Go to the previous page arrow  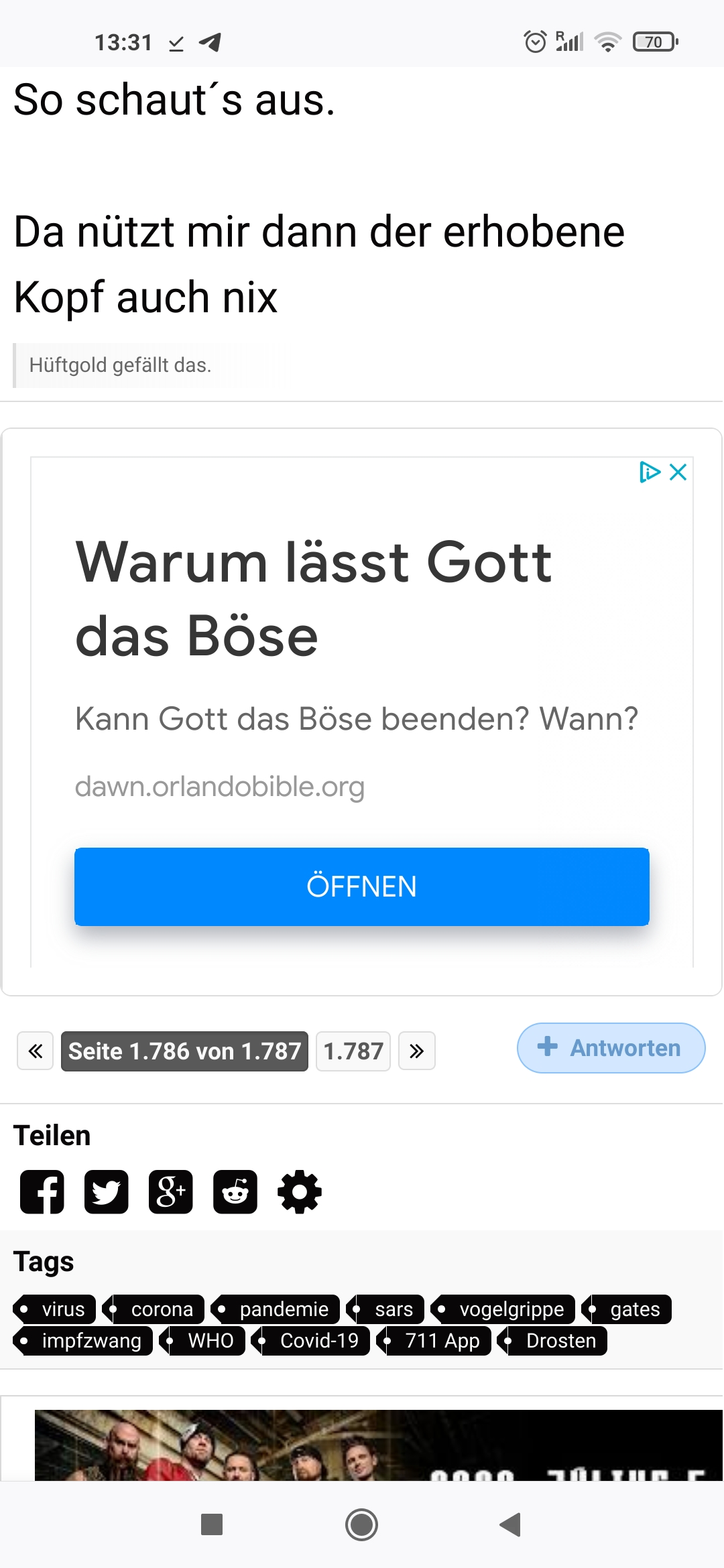pos(36,1051)
